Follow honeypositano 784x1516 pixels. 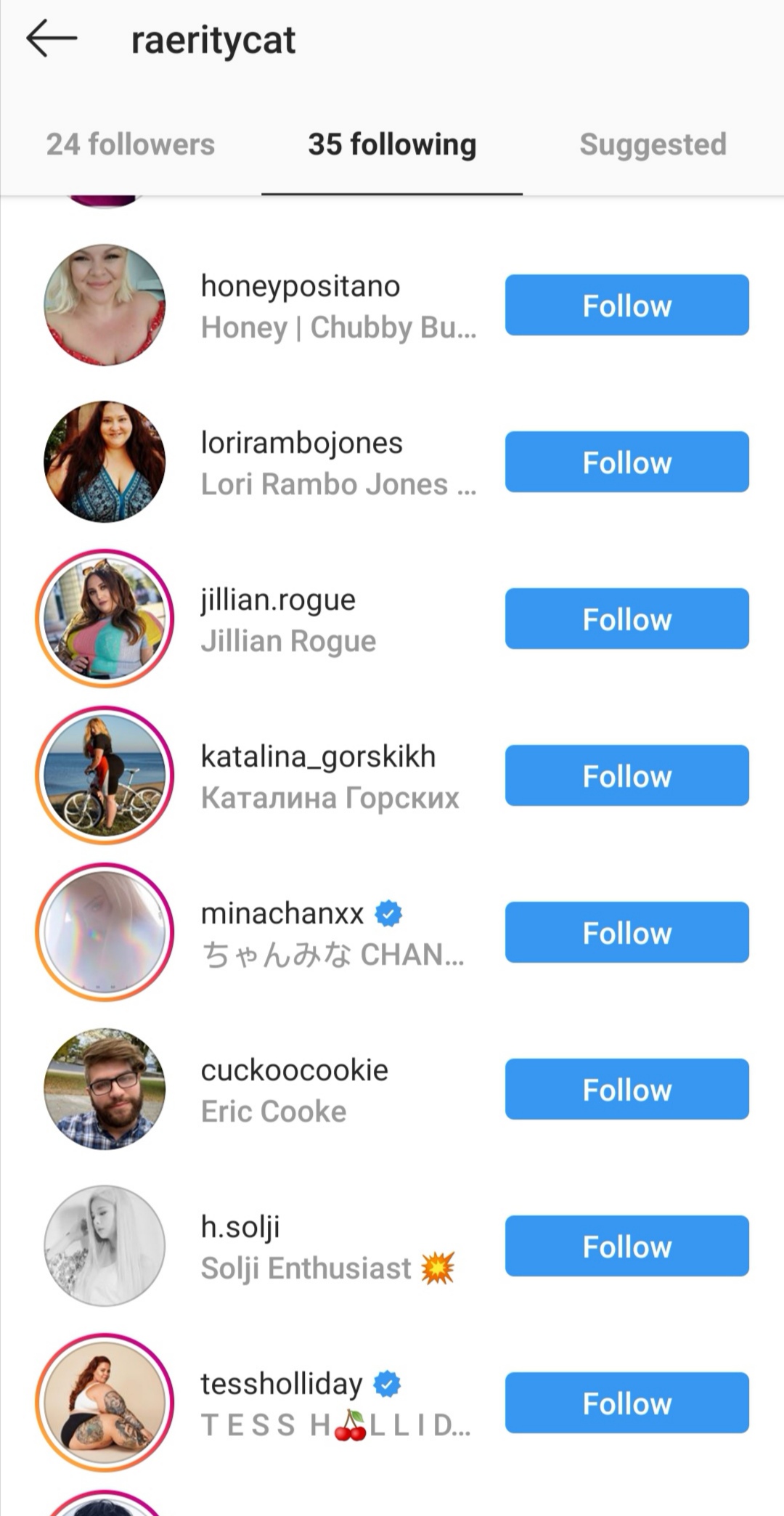[x=627, y=305]
